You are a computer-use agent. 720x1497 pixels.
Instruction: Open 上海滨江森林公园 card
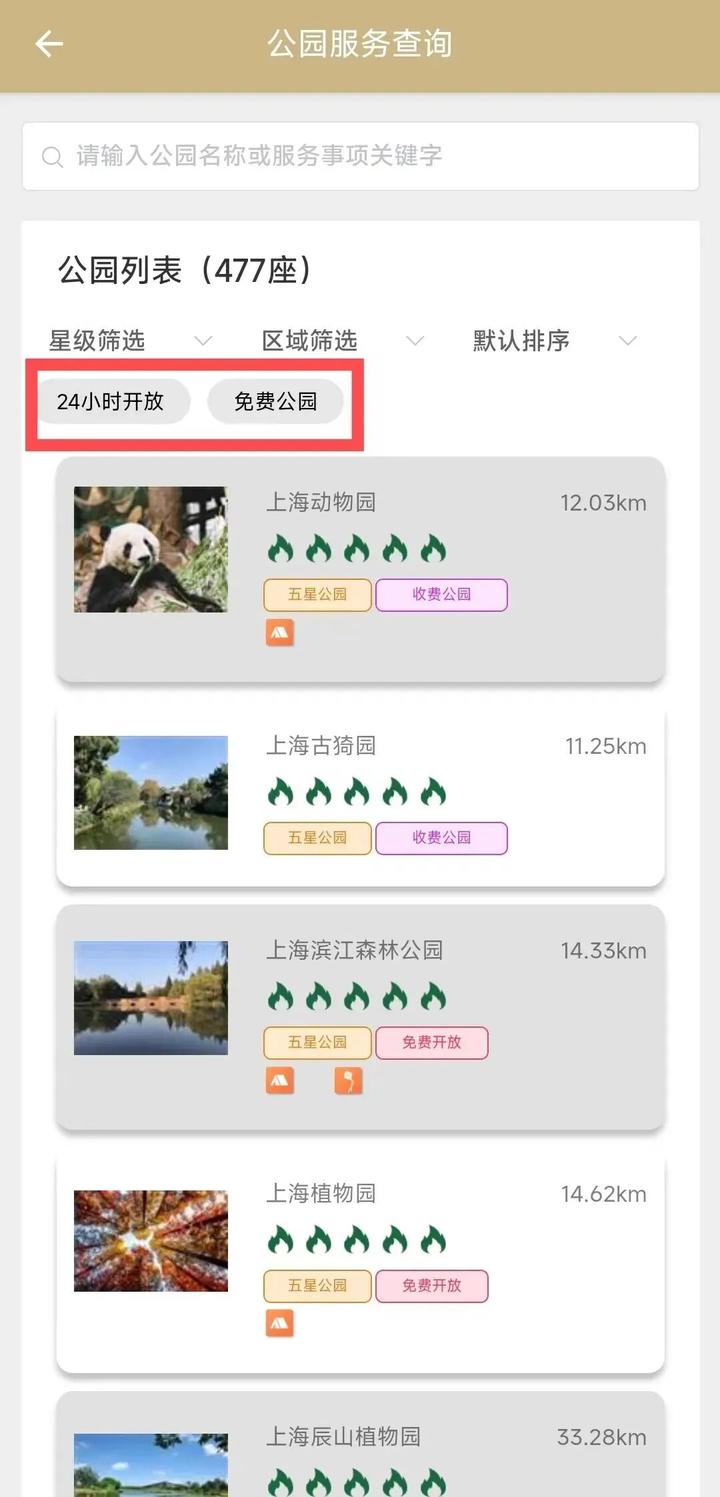360,1016
